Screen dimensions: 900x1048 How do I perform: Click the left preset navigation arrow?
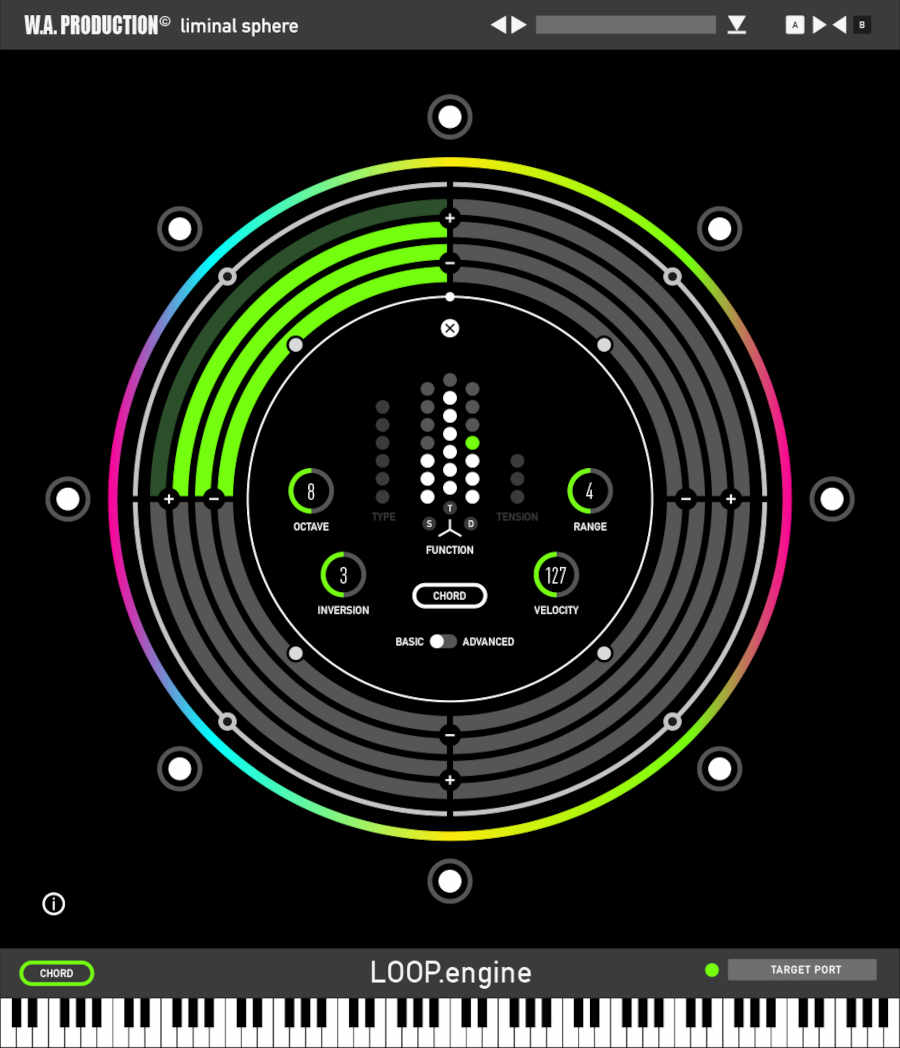click(499, 25)
